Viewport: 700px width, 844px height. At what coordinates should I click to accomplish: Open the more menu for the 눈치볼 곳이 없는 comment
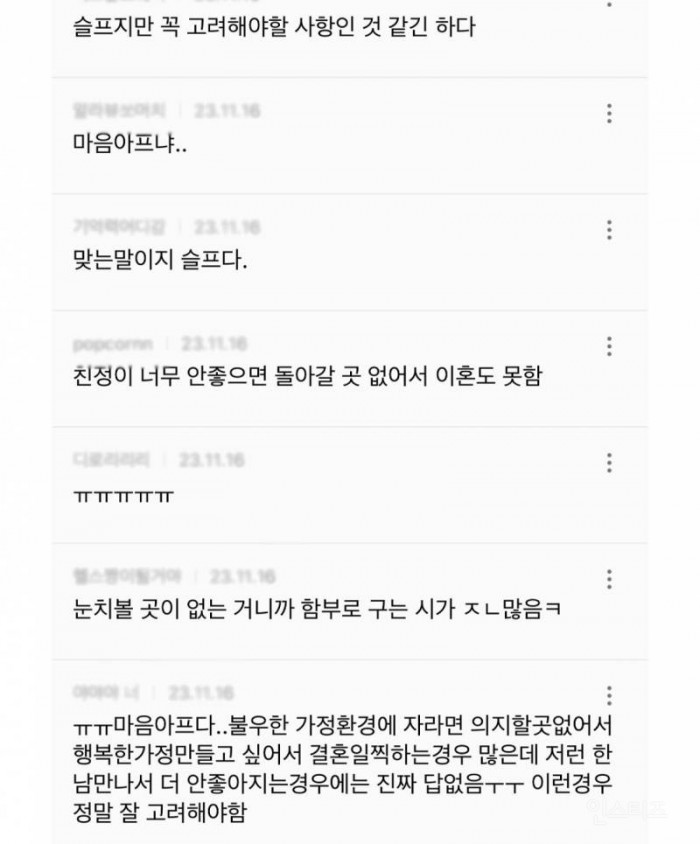(609, 578)
